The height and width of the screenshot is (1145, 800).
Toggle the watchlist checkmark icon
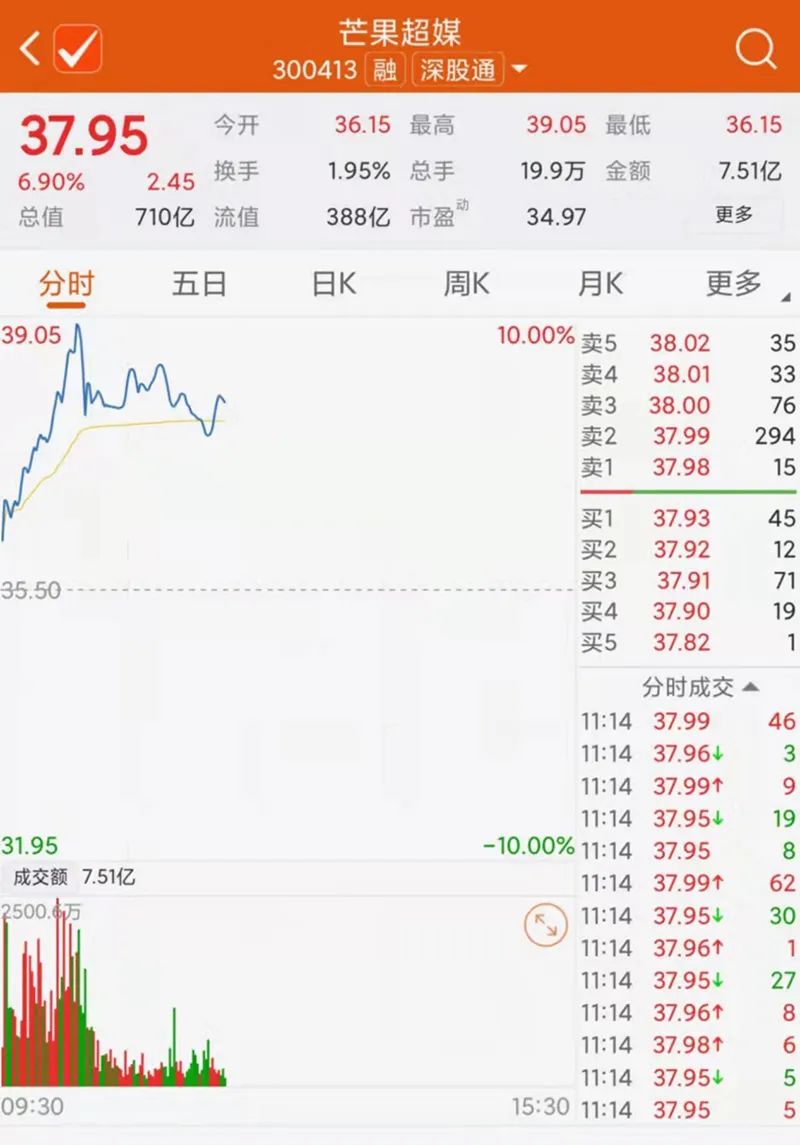point(77,48)
